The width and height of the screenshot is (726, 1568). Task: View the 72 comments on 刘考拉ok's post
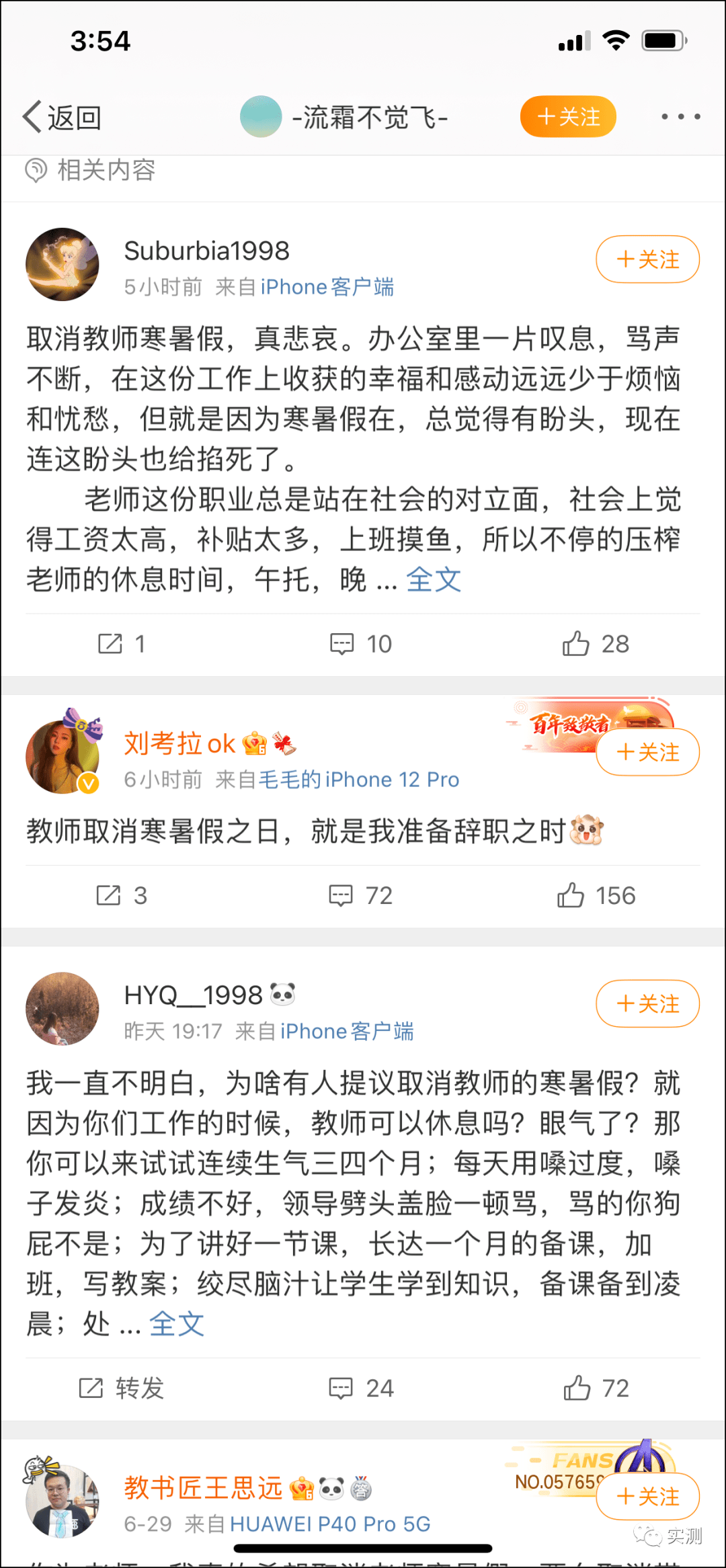[x=361, y=895]
